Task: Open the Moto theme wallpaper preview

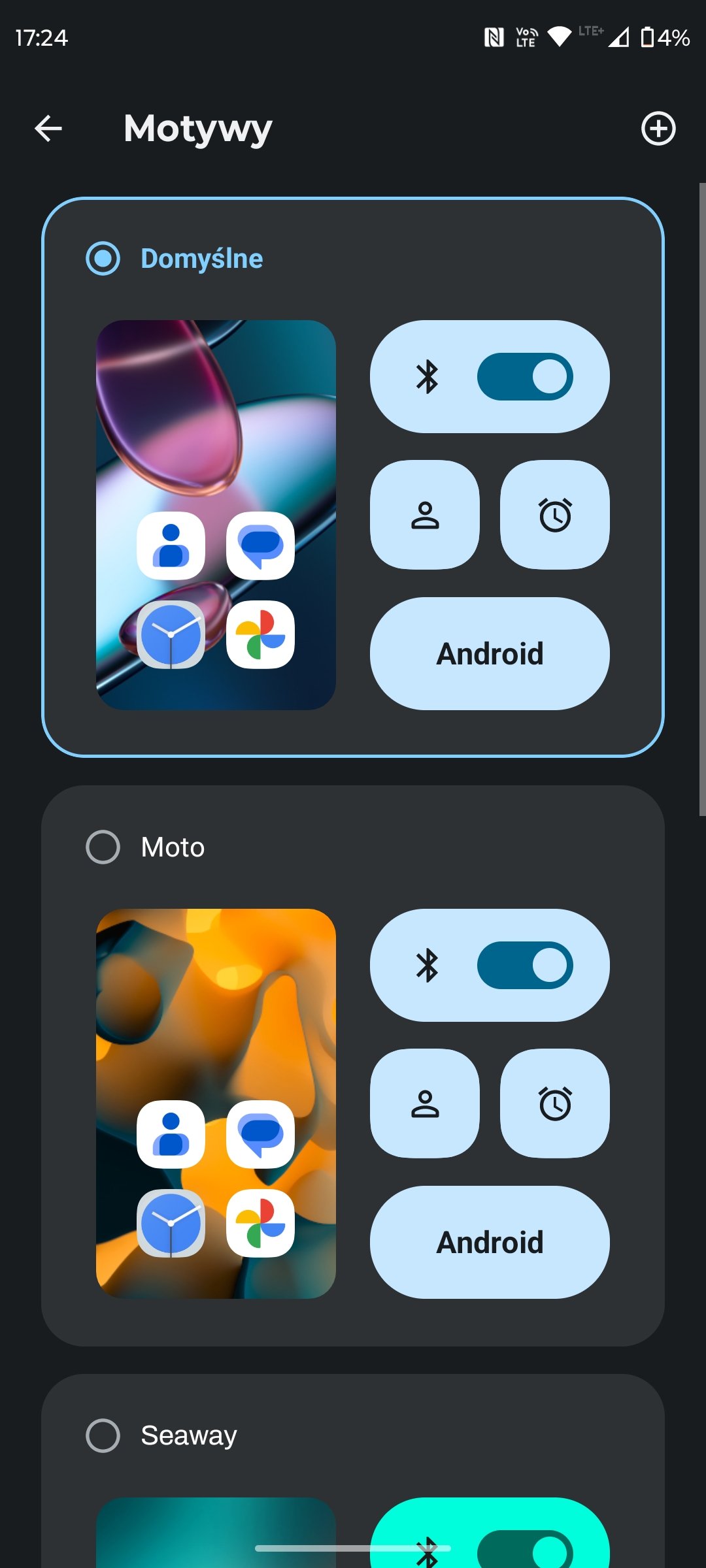Action: [216, 1103]
